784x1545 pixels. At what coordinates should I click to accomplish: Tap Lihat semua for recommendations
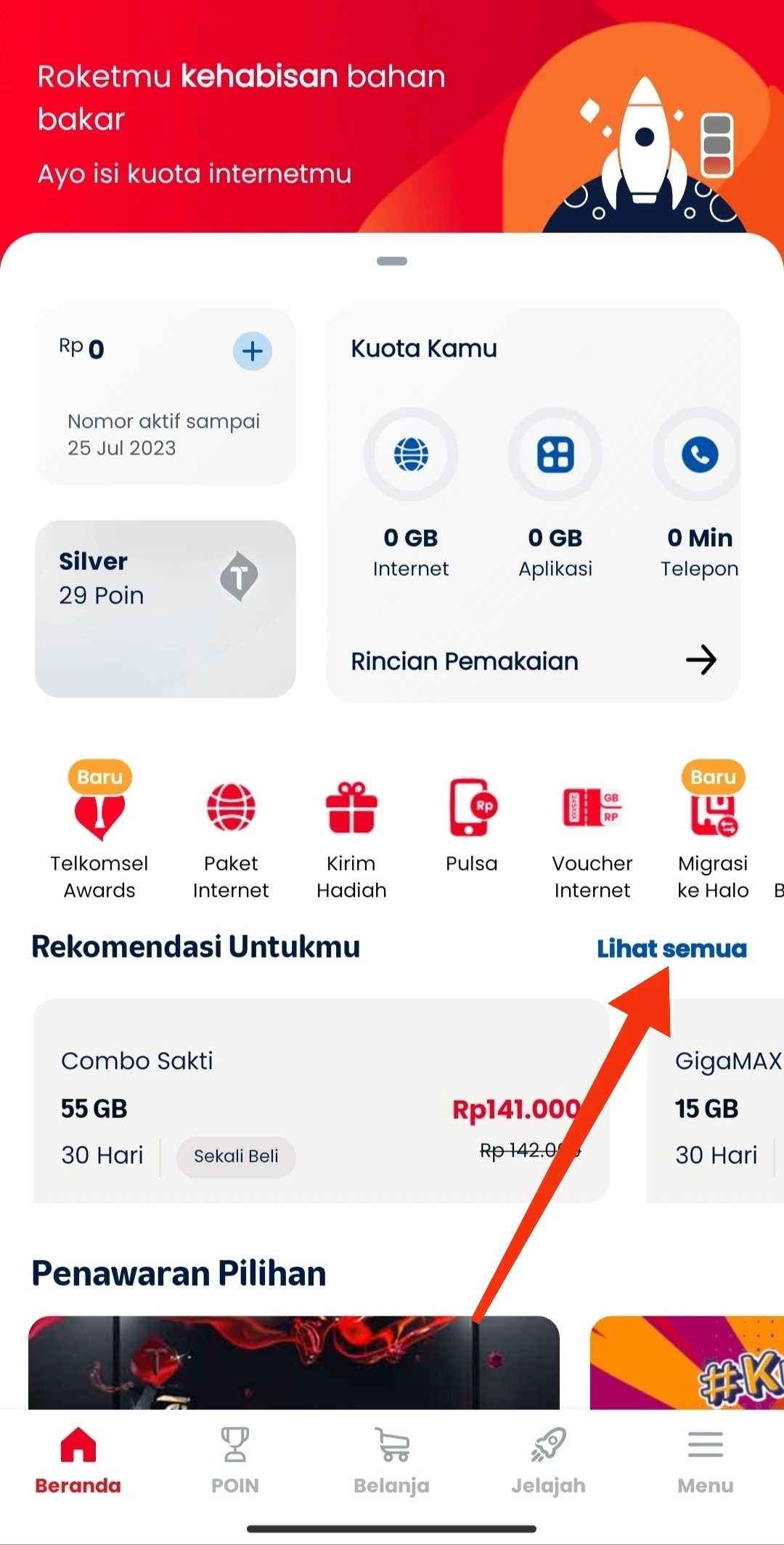pyautogui.click(x=671, y=948)
